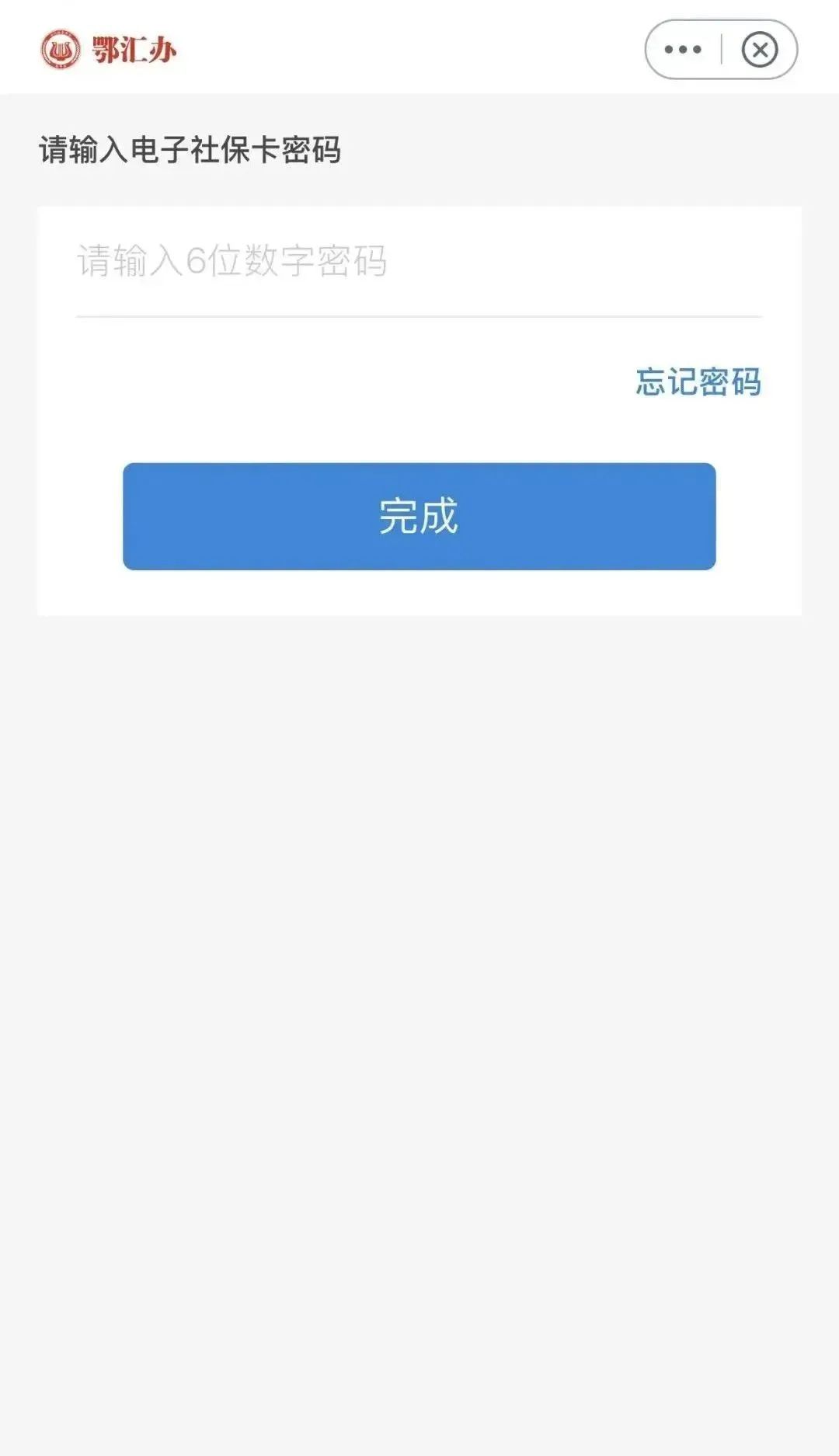Close the 鄂汇办 mini program

pyautogui.click(x=760, y=50)
